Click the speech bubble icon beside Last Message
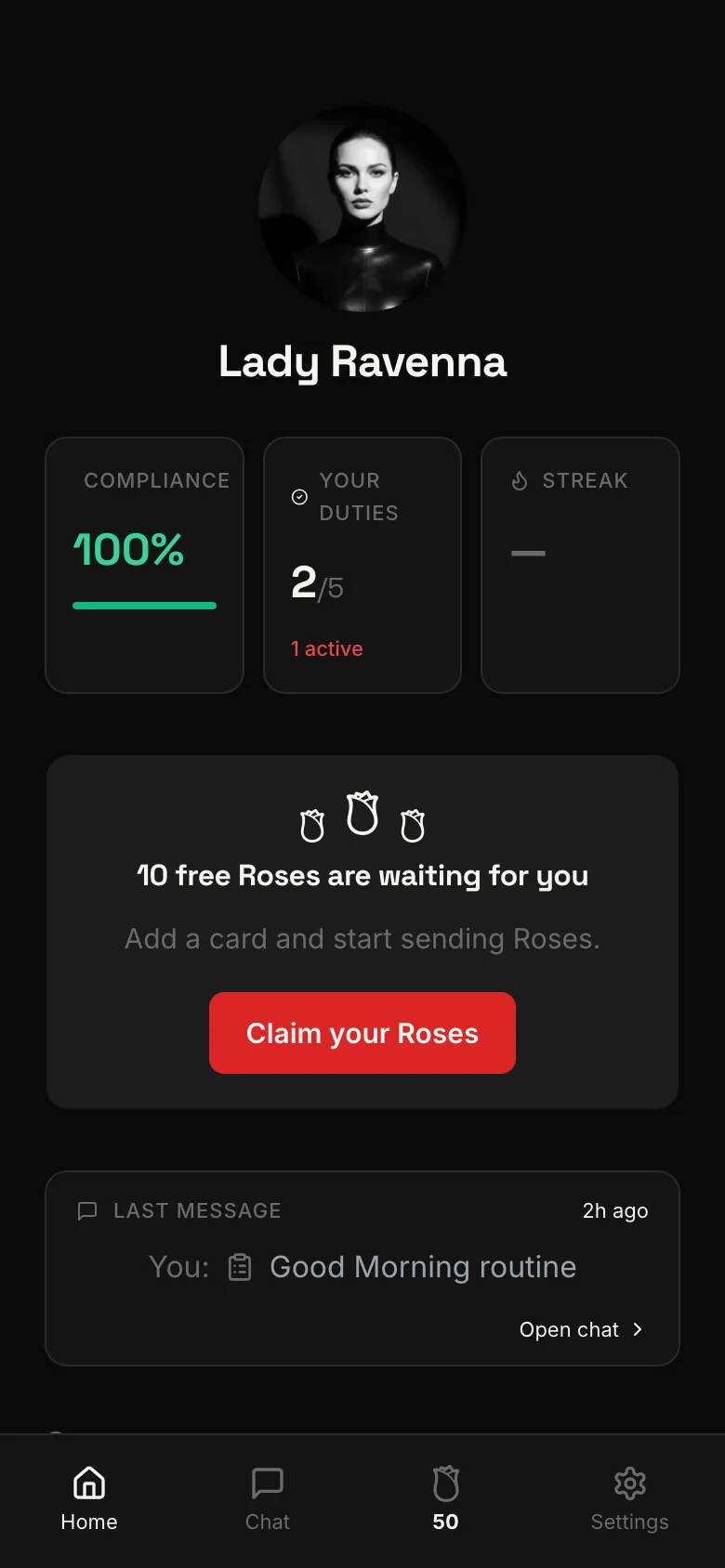The width and height of the screenshot is (725, 1568). [86, 1210]
